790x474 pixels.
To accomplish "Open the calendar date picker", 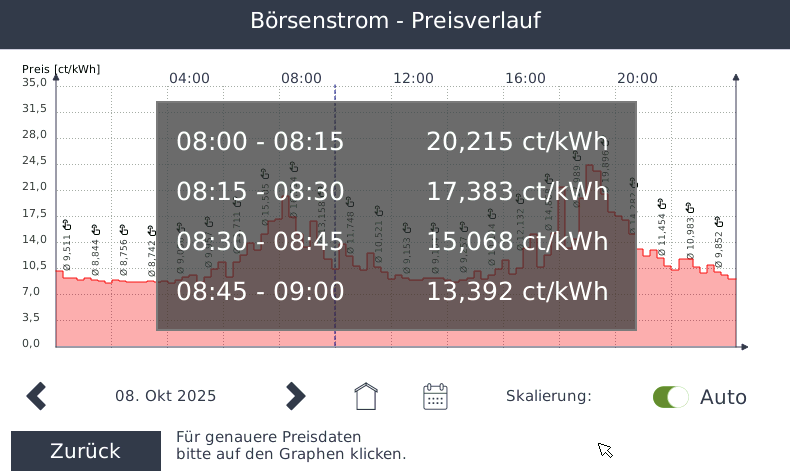I will tap(435, 396).
